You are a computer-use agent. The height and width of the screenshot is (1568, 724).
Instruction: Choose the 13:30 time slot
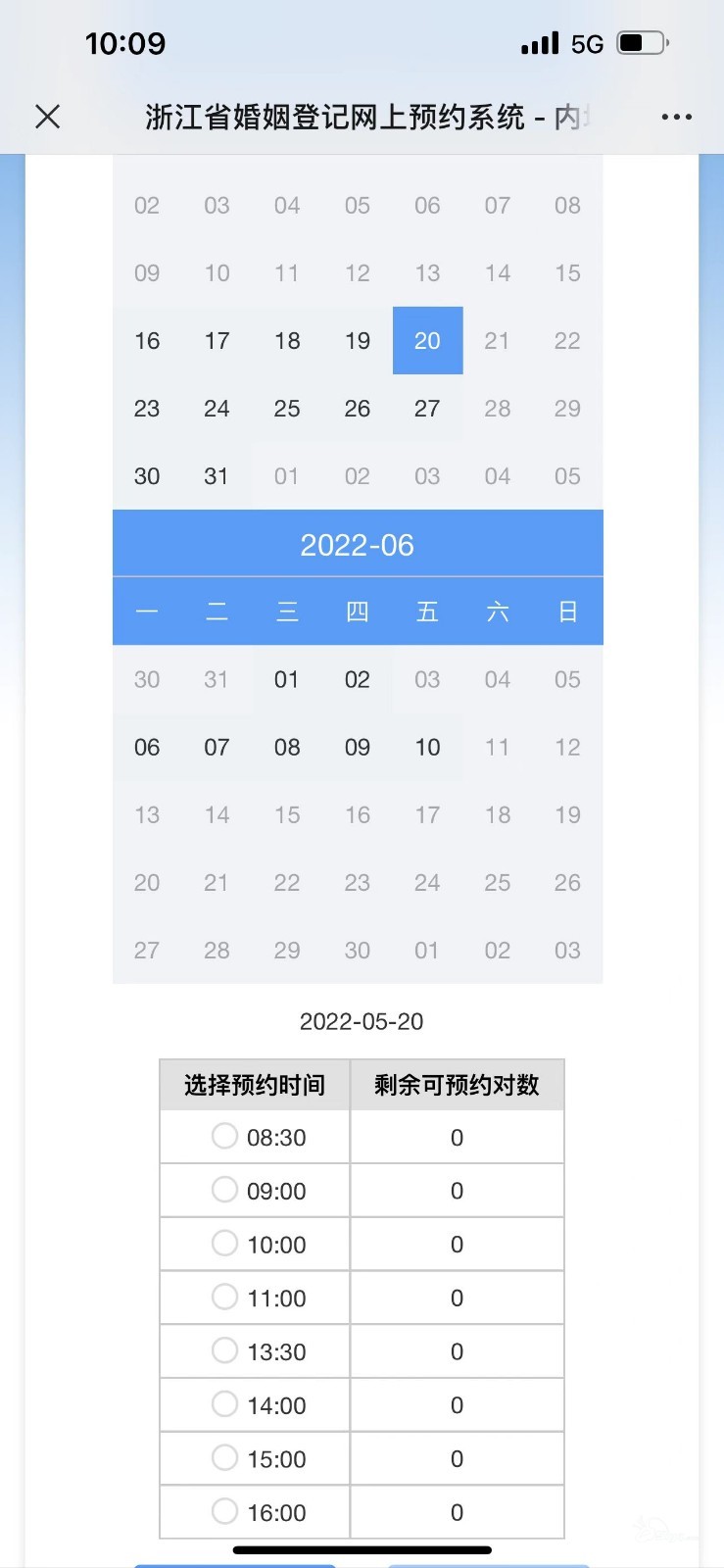coord(224,1350)
